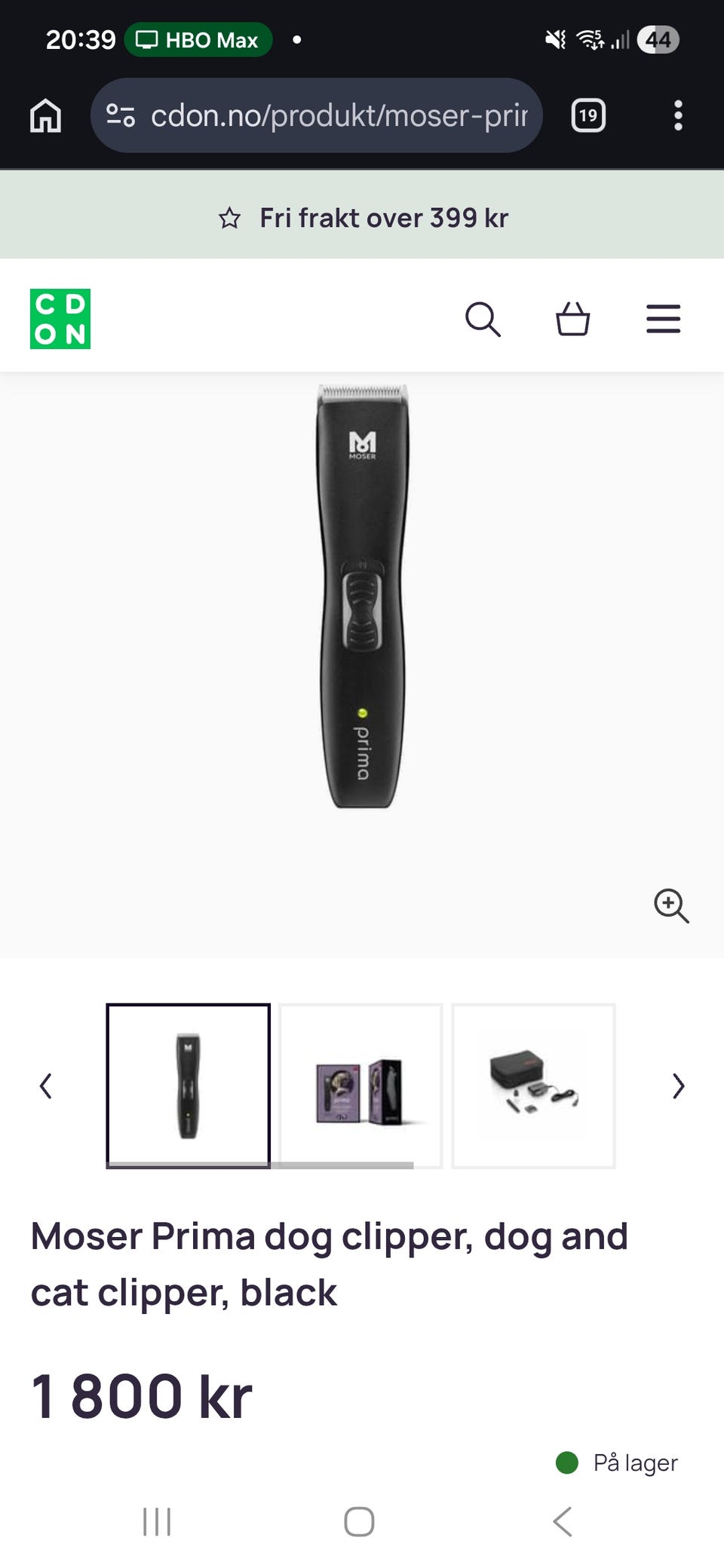Show next product thumbnails
The width and height of the screenshot is (724, 1568).
pyautogui.click(x=678, y=1086)
